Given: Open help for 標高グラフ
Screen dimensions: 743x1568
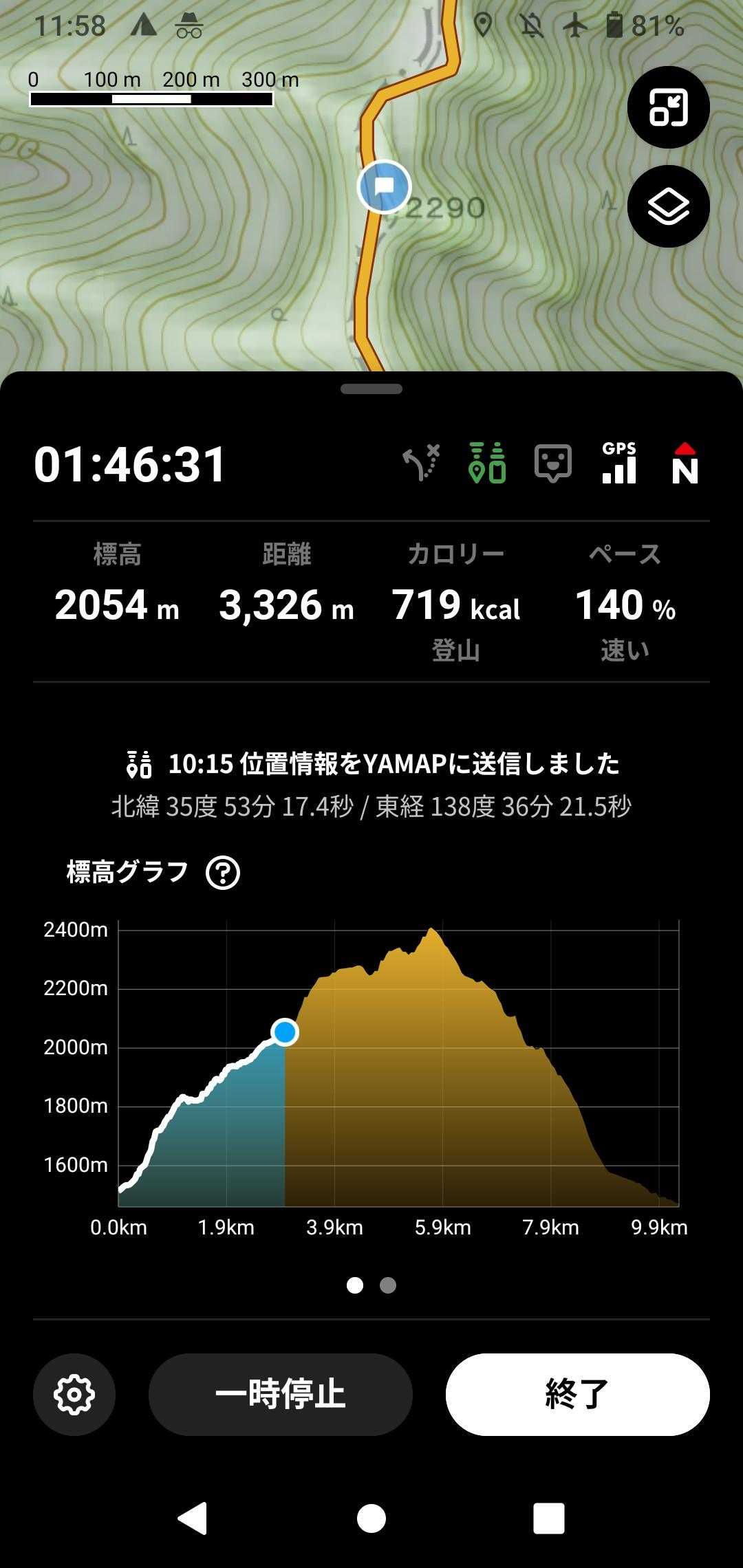Looking at the screenshot, I should [x=223, y=873].
